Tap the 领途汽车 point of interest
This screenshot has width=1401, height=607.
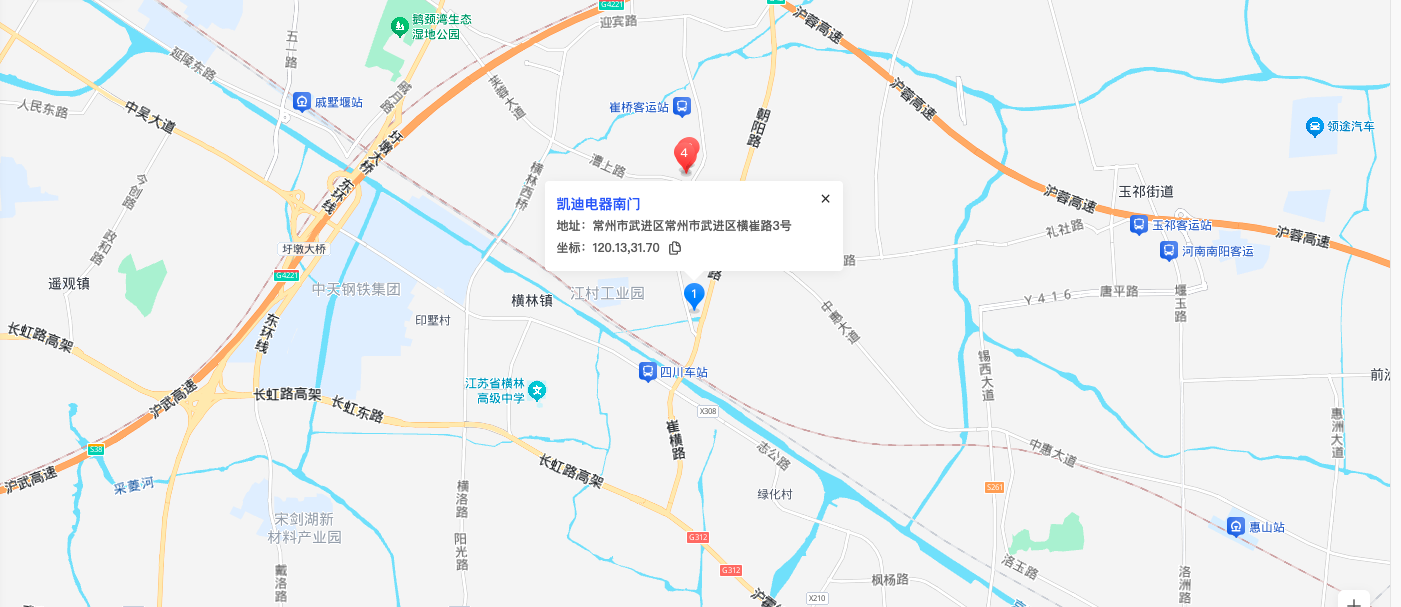click(1315, 126)
